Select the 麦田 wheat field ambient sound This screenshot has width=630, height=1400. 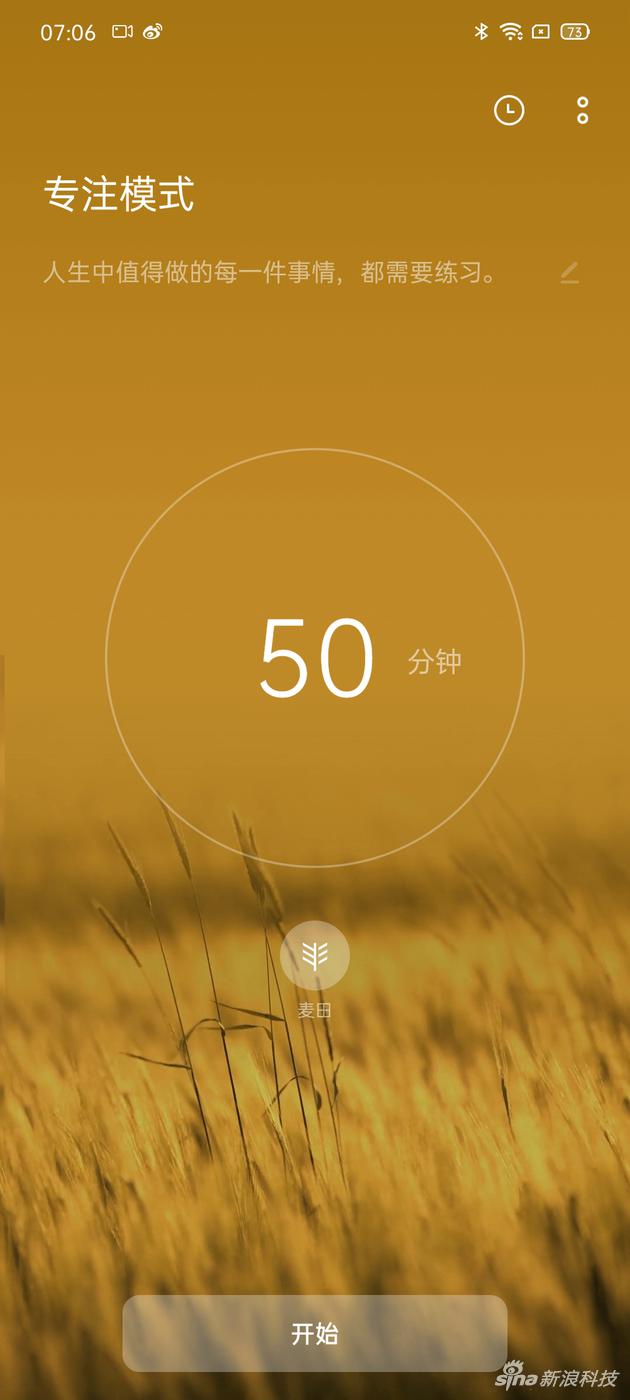pyautogui.click(x=315, y=955)
